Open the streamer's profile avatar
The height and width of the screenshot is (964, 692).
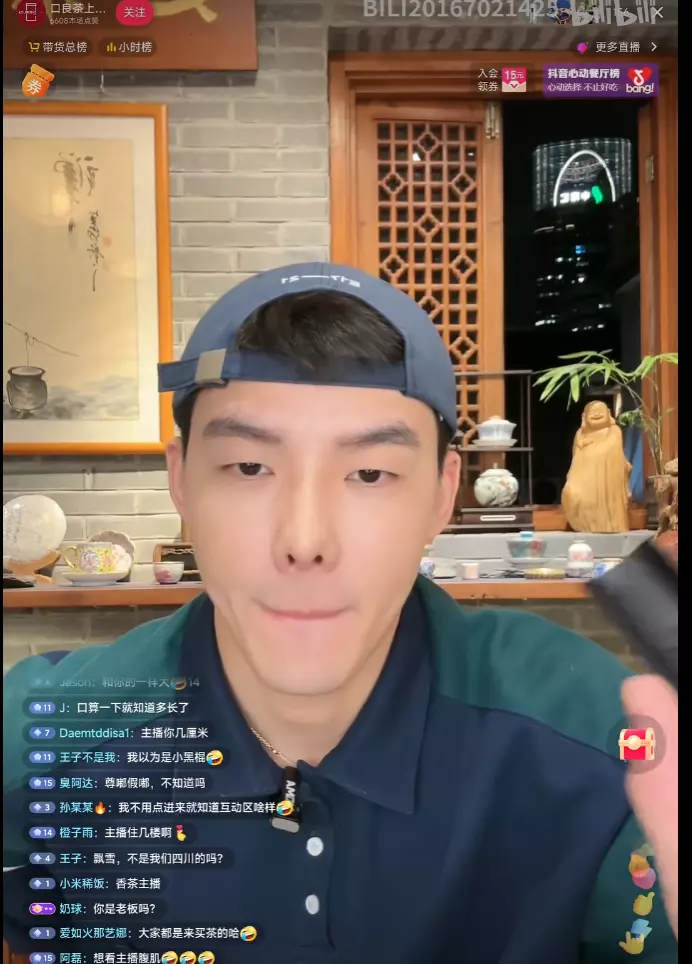(x=28, y=12)
